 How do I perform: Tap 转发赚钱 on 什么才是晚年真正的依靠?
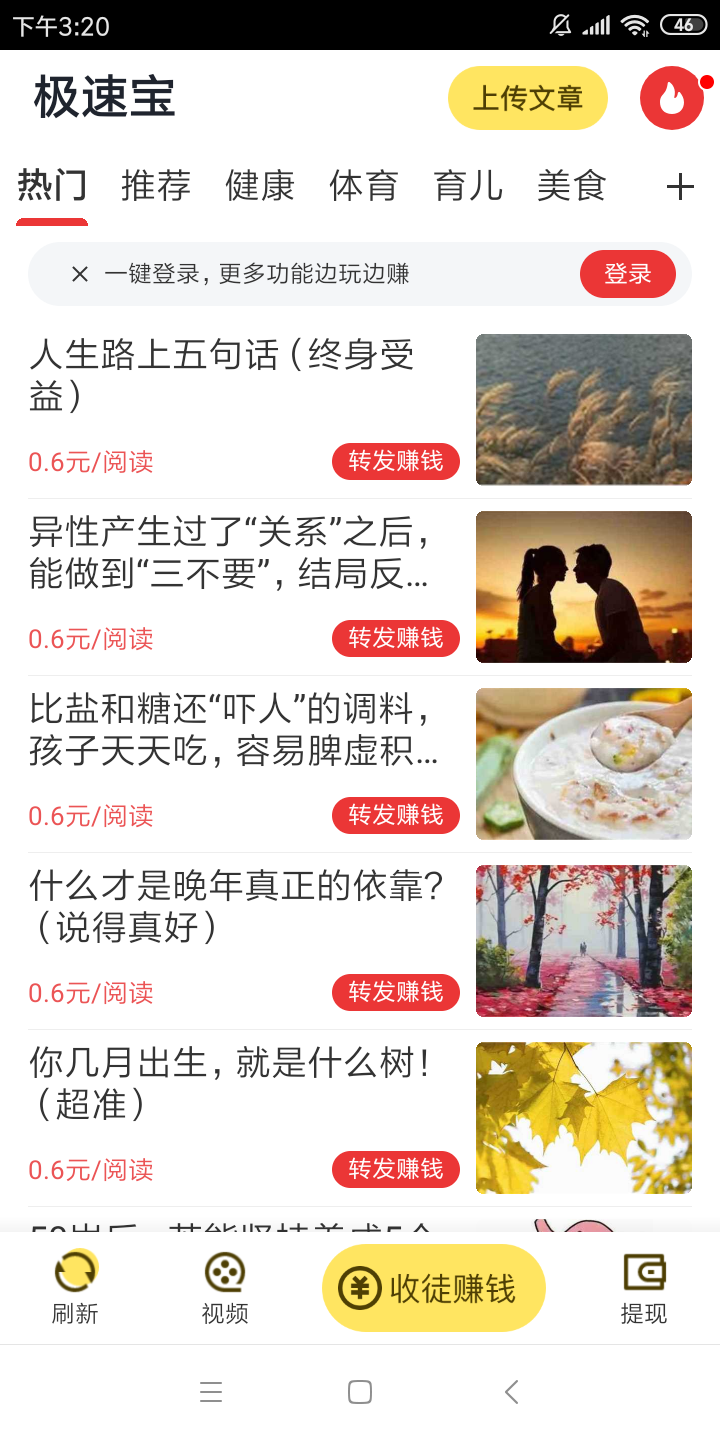pyautogui.click(x=395, y=992)
